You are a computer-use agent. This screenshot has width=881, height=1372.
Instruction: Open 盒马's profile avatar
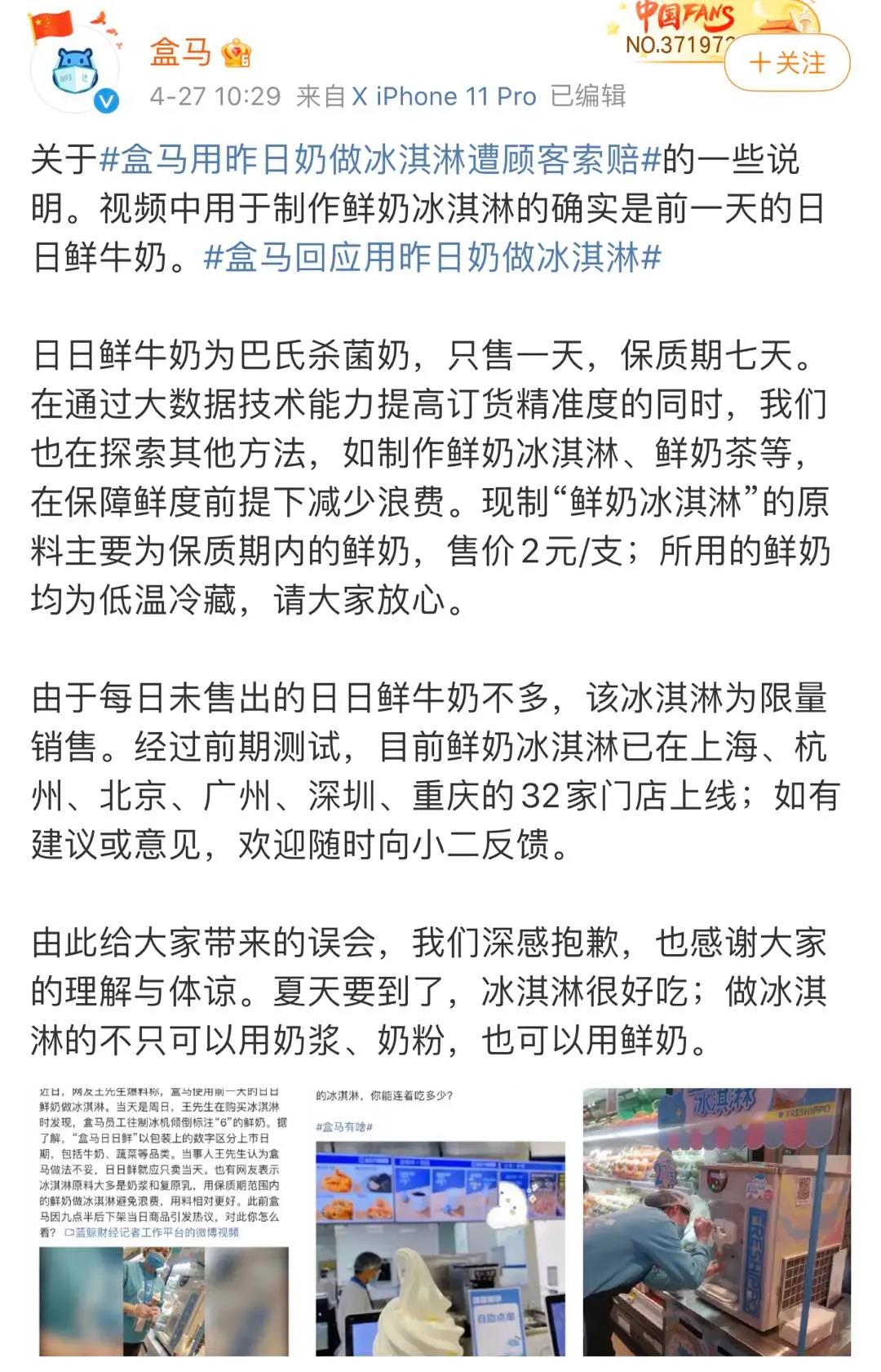[x=76, y=72]
